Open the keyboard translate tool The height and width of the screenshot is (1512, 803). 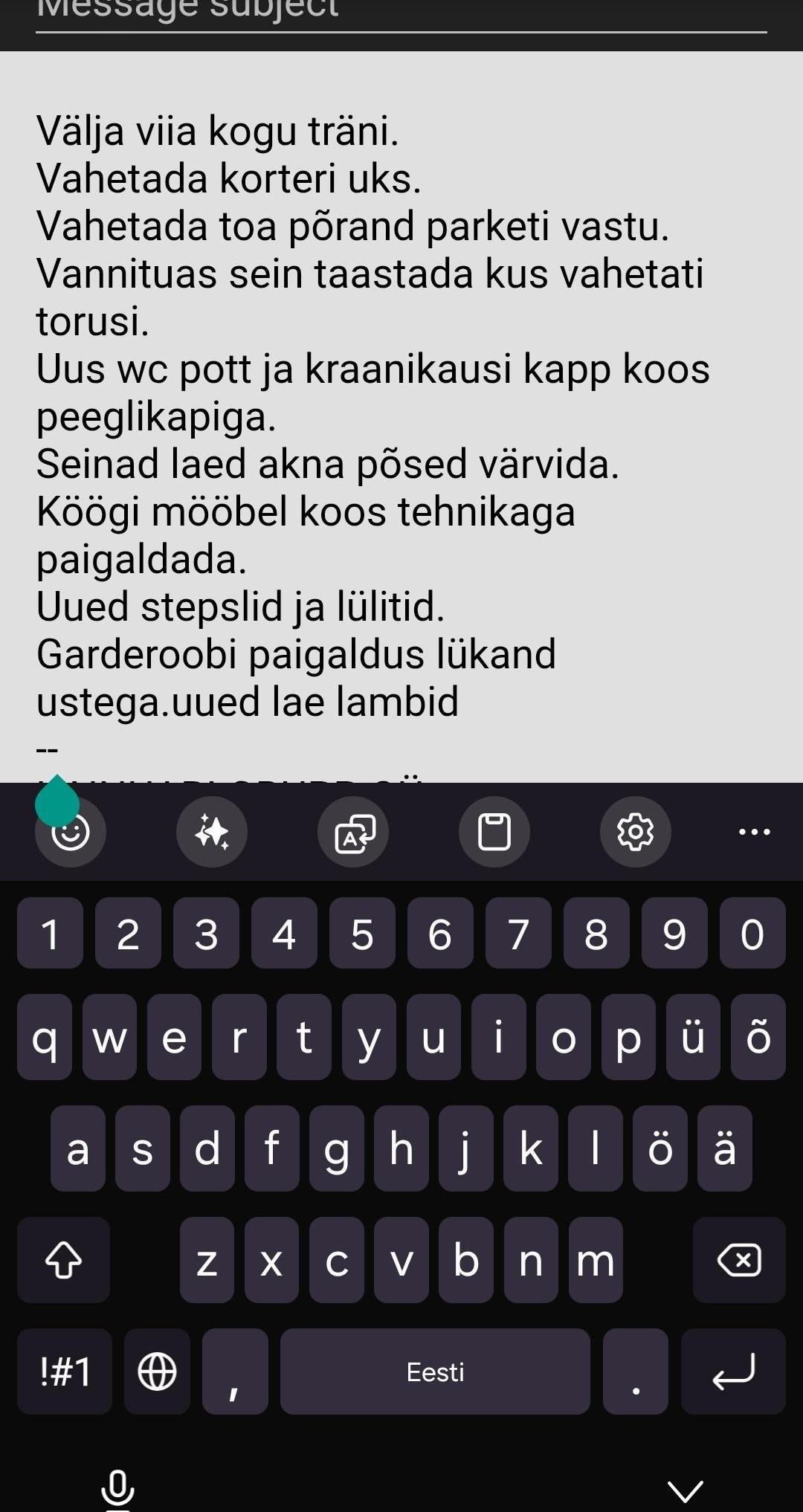point(353,832)
